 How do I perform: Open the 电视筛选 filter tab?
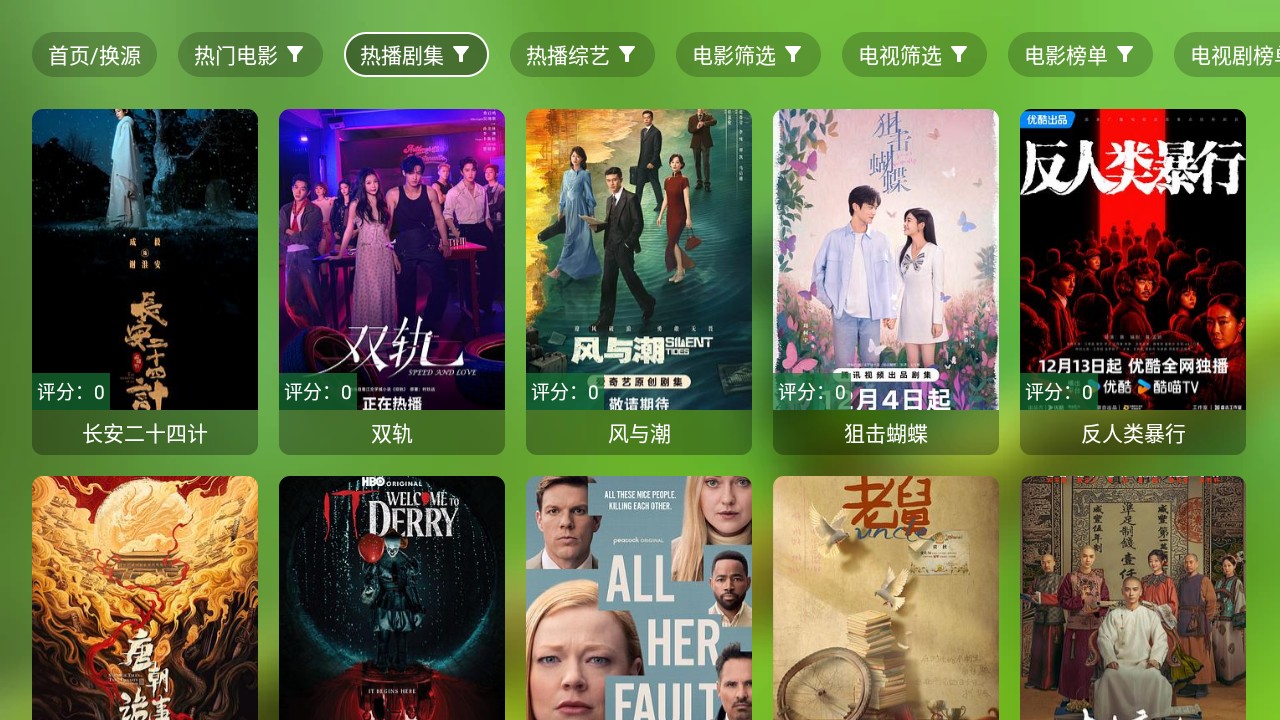(x=914, y=55)
